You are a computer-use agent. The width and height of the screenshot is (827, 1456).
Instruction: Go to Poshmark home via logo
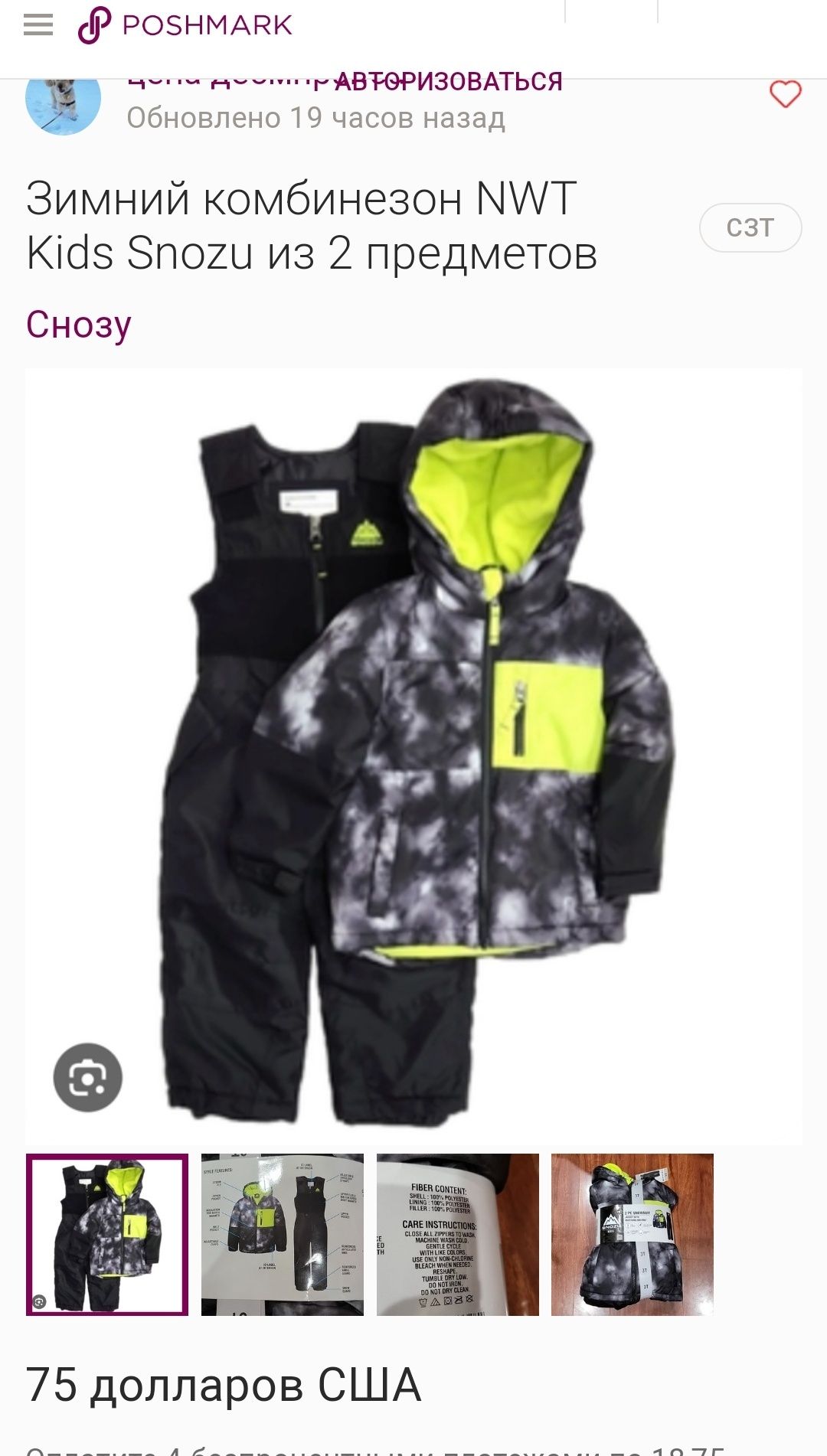coord(185,25)
